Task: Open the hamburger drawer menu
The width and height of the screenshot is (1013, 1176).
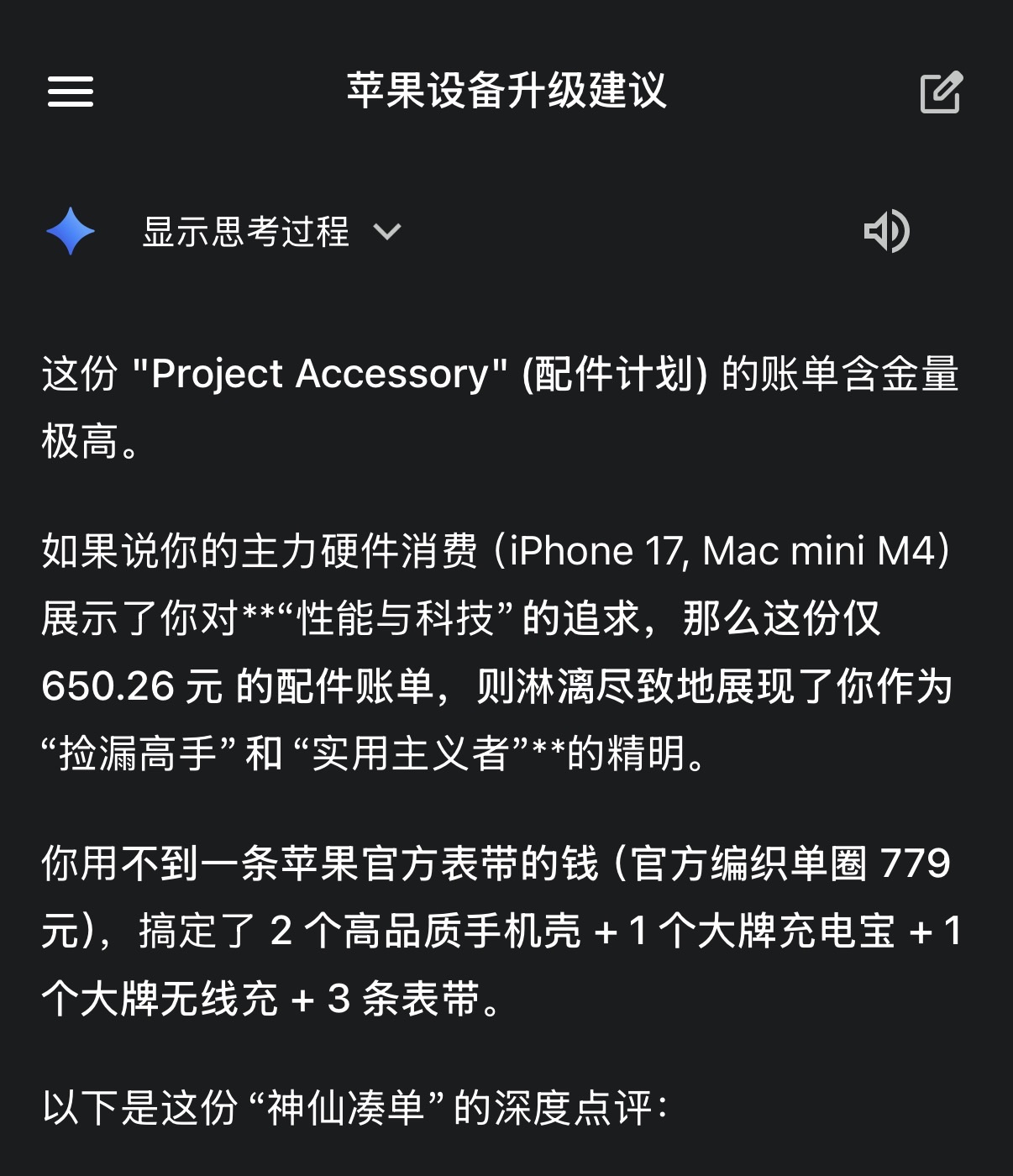Action: pos(71,91)
